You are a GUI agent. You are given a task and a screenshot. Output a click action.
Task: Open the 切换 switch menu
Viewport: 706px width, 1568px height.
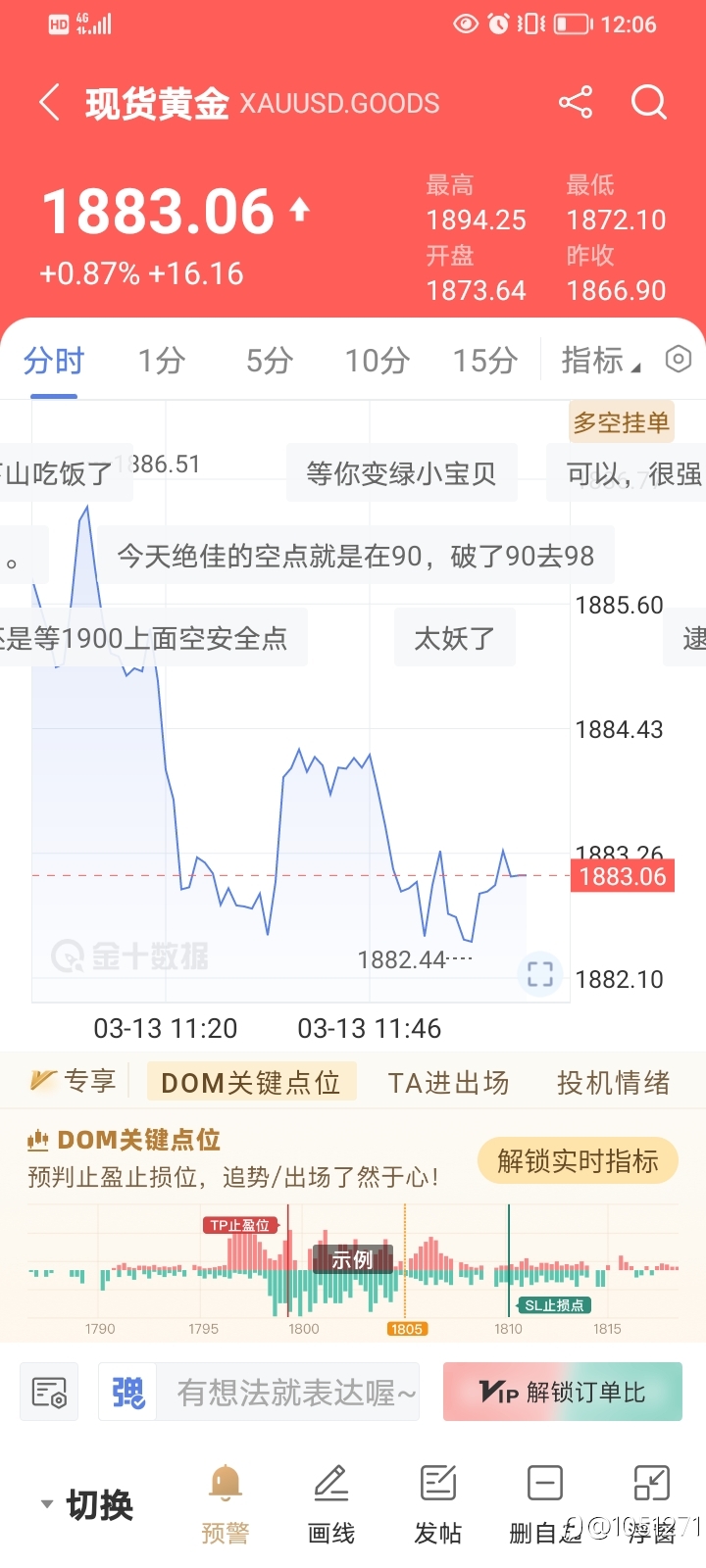tap(87, 1505)
